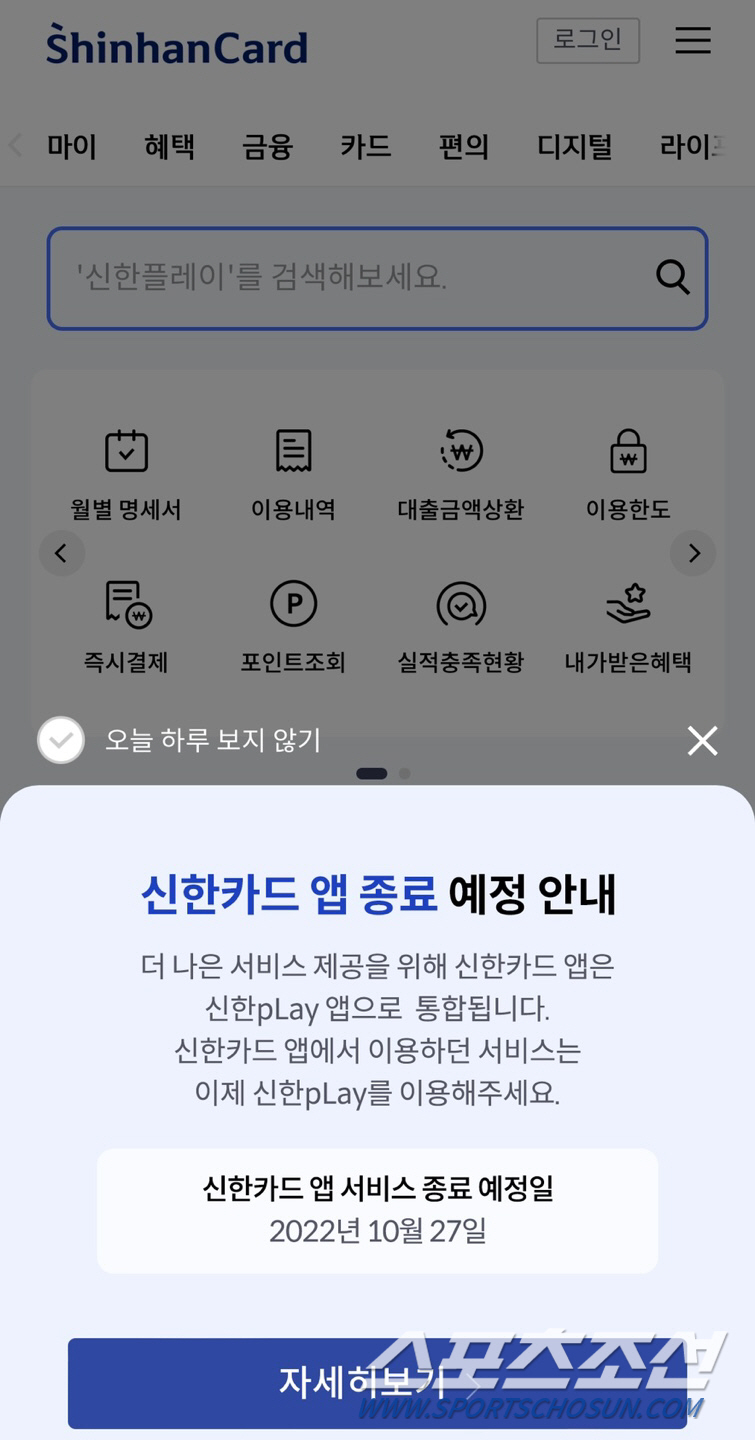Close the app termination popup
Screen dimensions: 755x1440
702,740
